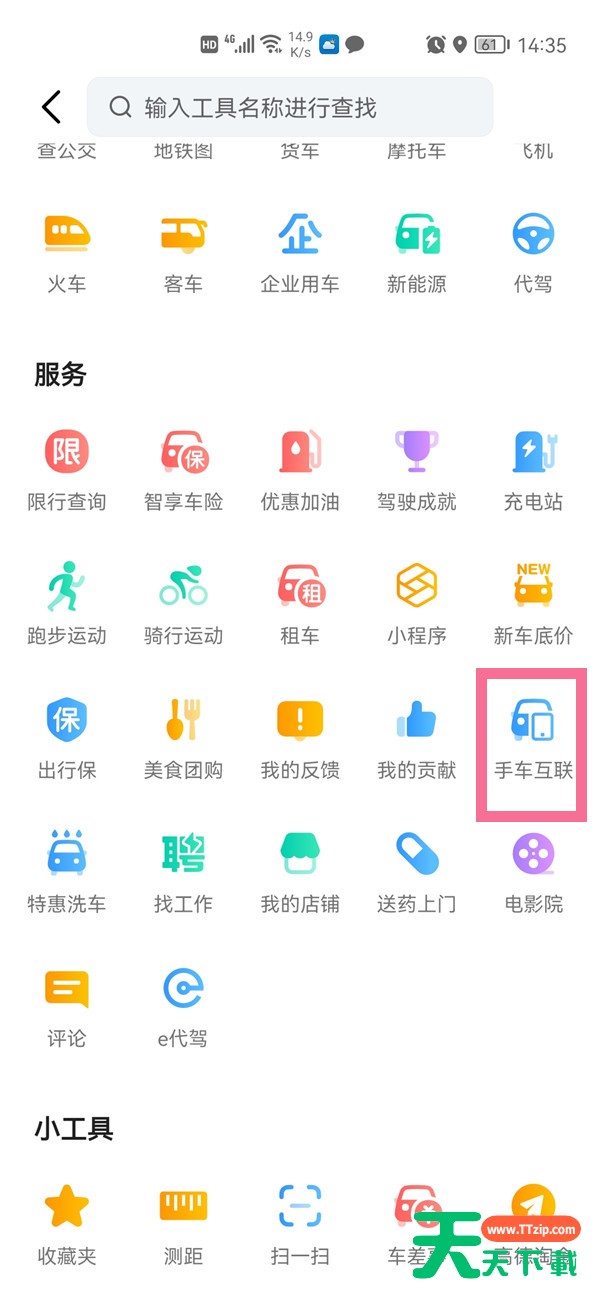Open 我的反馈
The image size is (600, 1300).
300,738
